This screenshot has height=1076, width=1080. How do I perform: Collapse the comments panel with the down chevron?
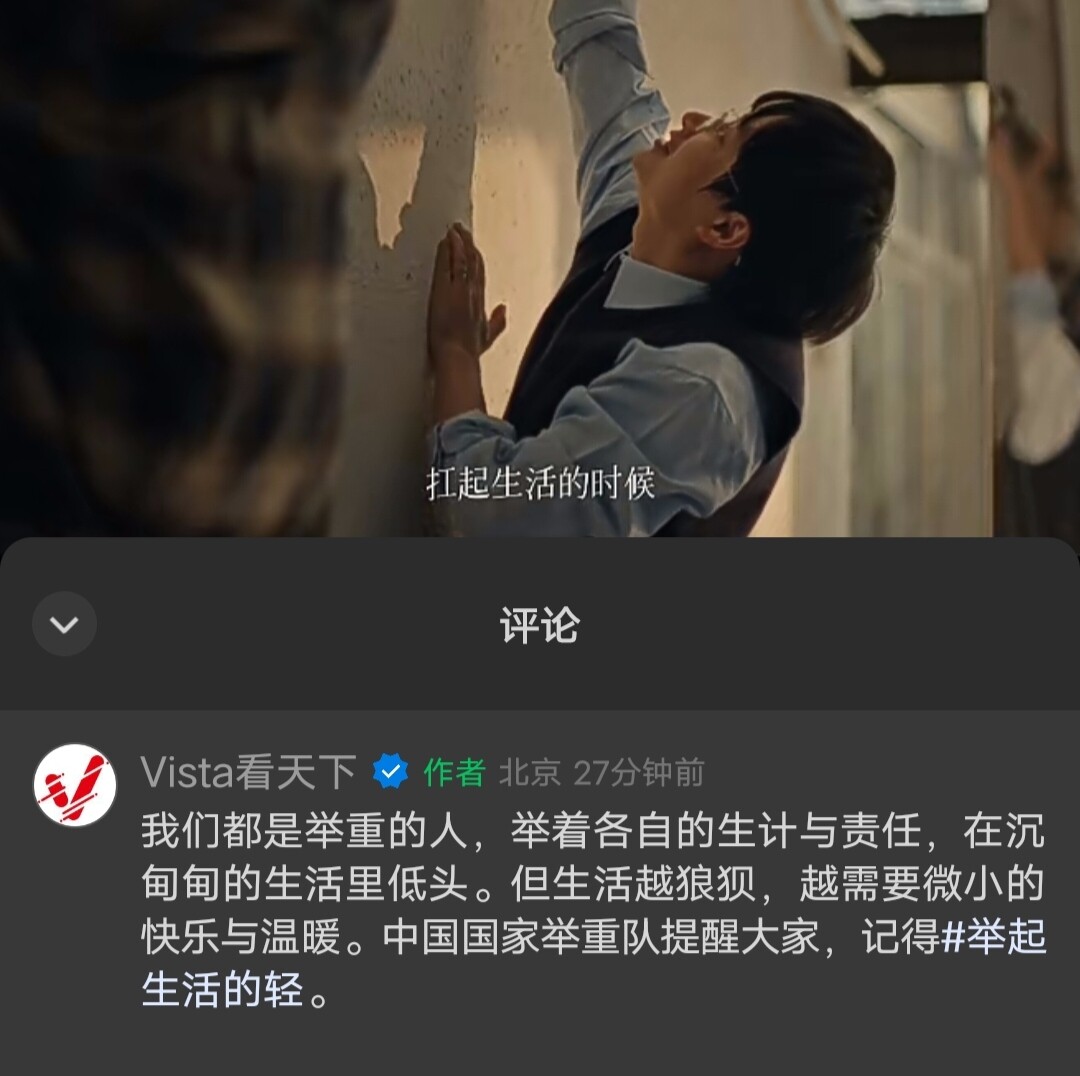[x=64, y=625]
